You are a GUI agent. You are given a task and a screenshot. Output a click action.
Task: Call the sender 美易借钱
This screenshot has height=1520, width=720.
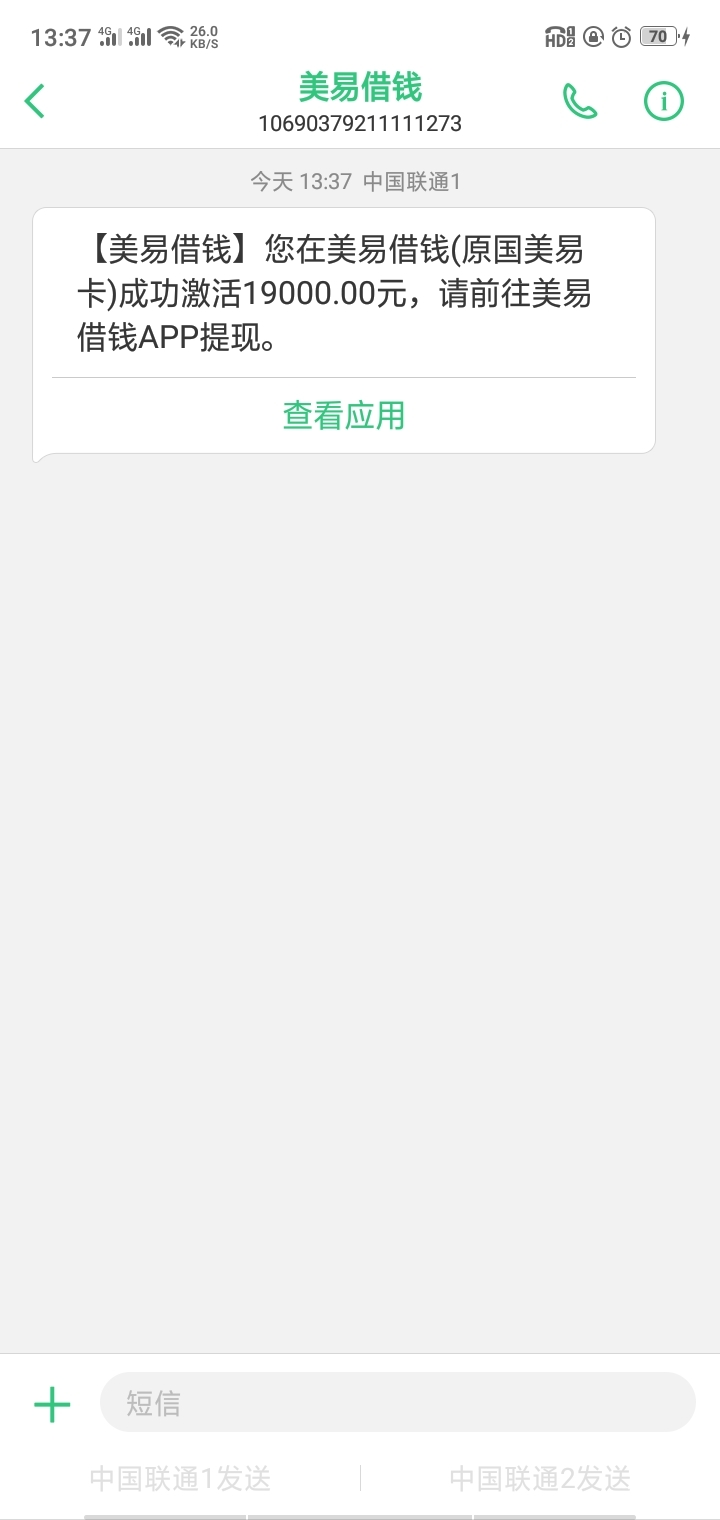(x=580, y=101)
